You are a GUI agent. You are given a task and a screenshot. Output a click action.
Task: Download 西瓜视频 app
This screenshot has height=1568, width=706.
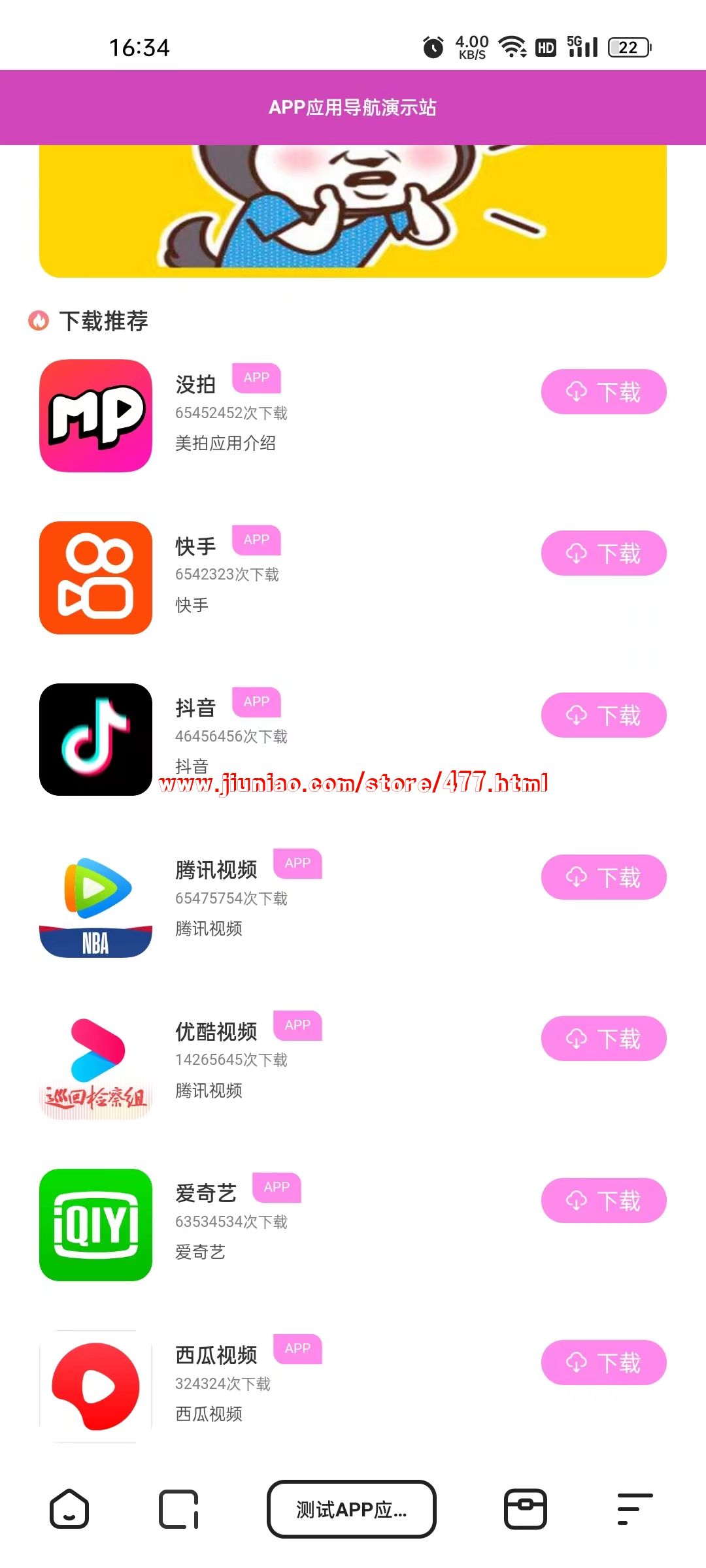click(603, 1362)
